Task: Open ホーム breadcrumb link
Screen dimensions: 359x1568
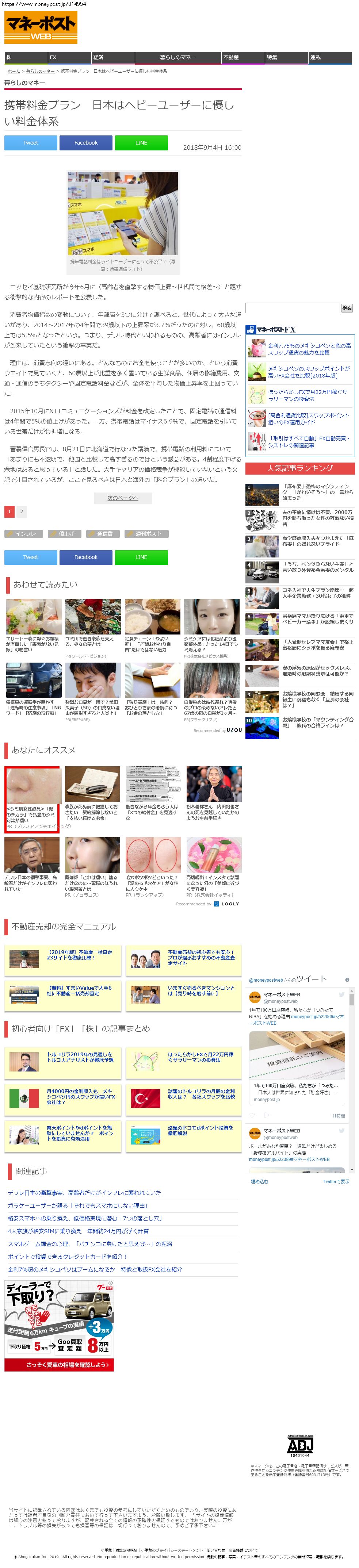Action: 14,71
